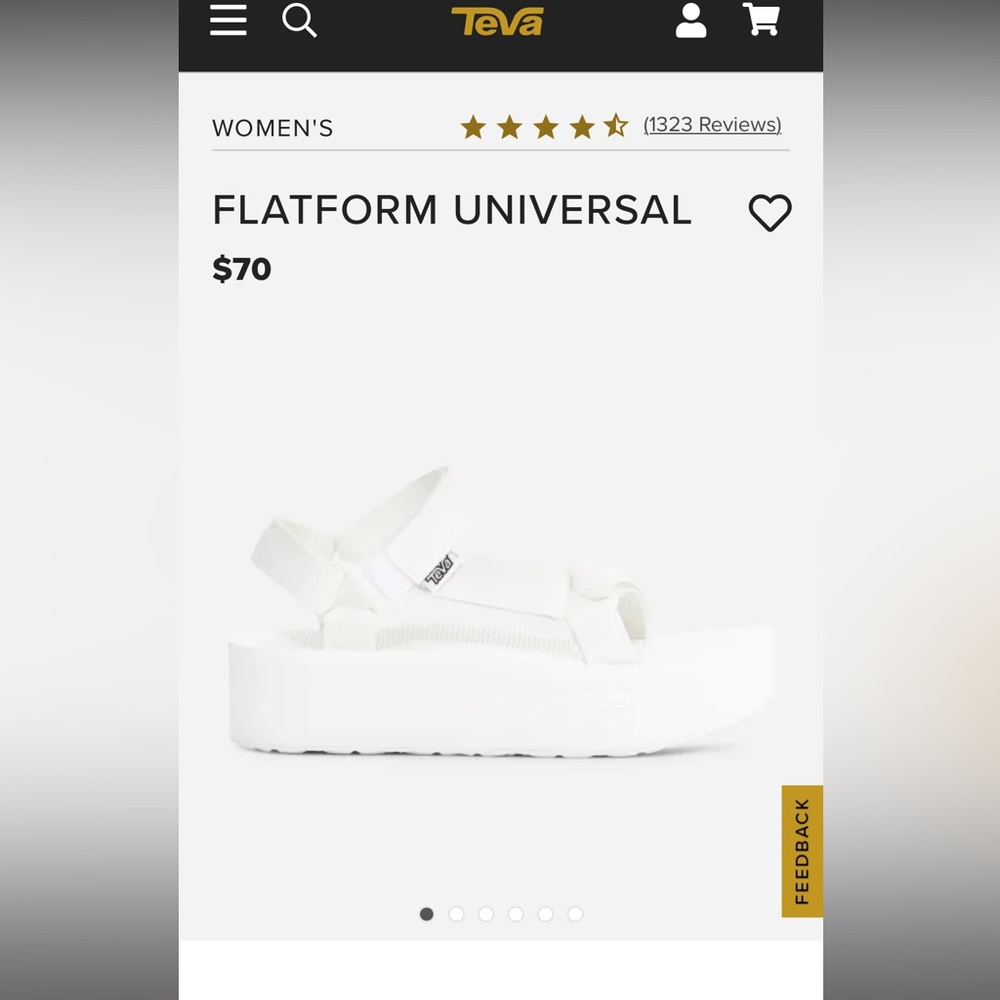This screenshot has height=1000, width=1000.
Task: Open the account profile icon
Action: coord(690,20)
